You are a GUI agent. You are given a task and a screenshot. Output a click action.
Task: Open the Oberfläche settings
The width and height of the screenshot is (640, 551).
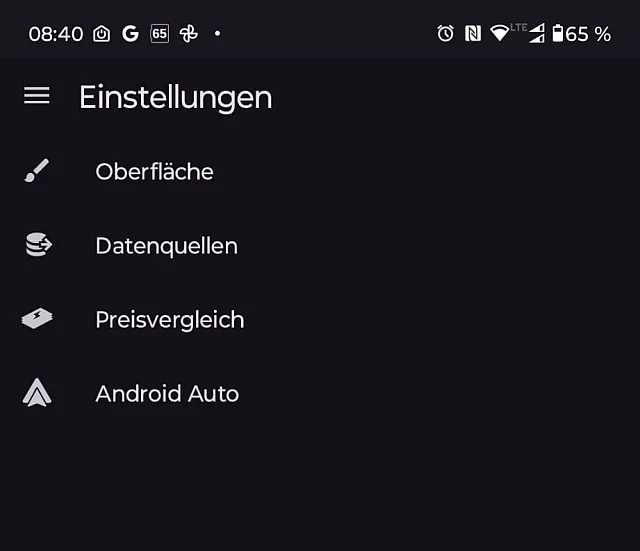point(154,172)
